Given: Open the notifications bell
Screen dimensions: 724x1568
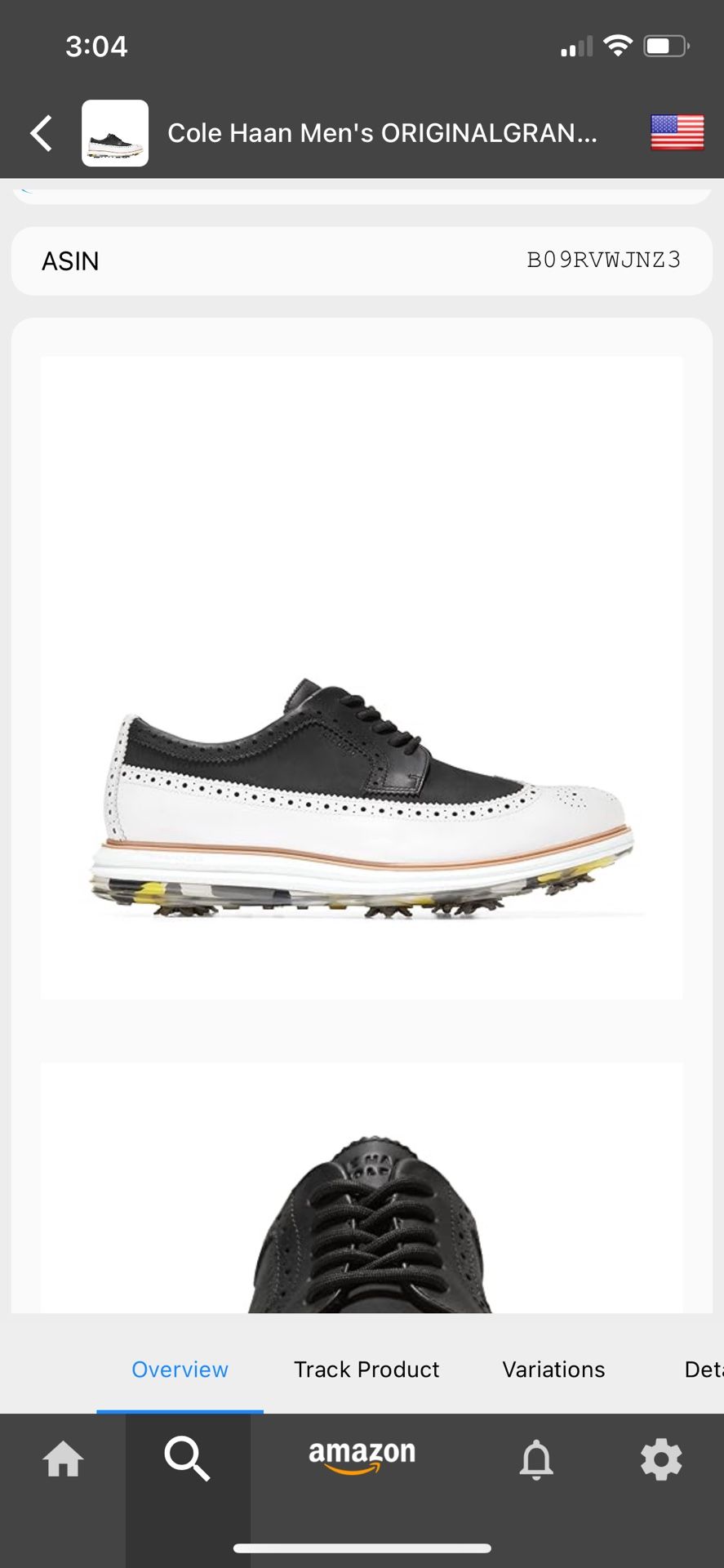Looking at the screenshot, I should [x=536, y=1459].
